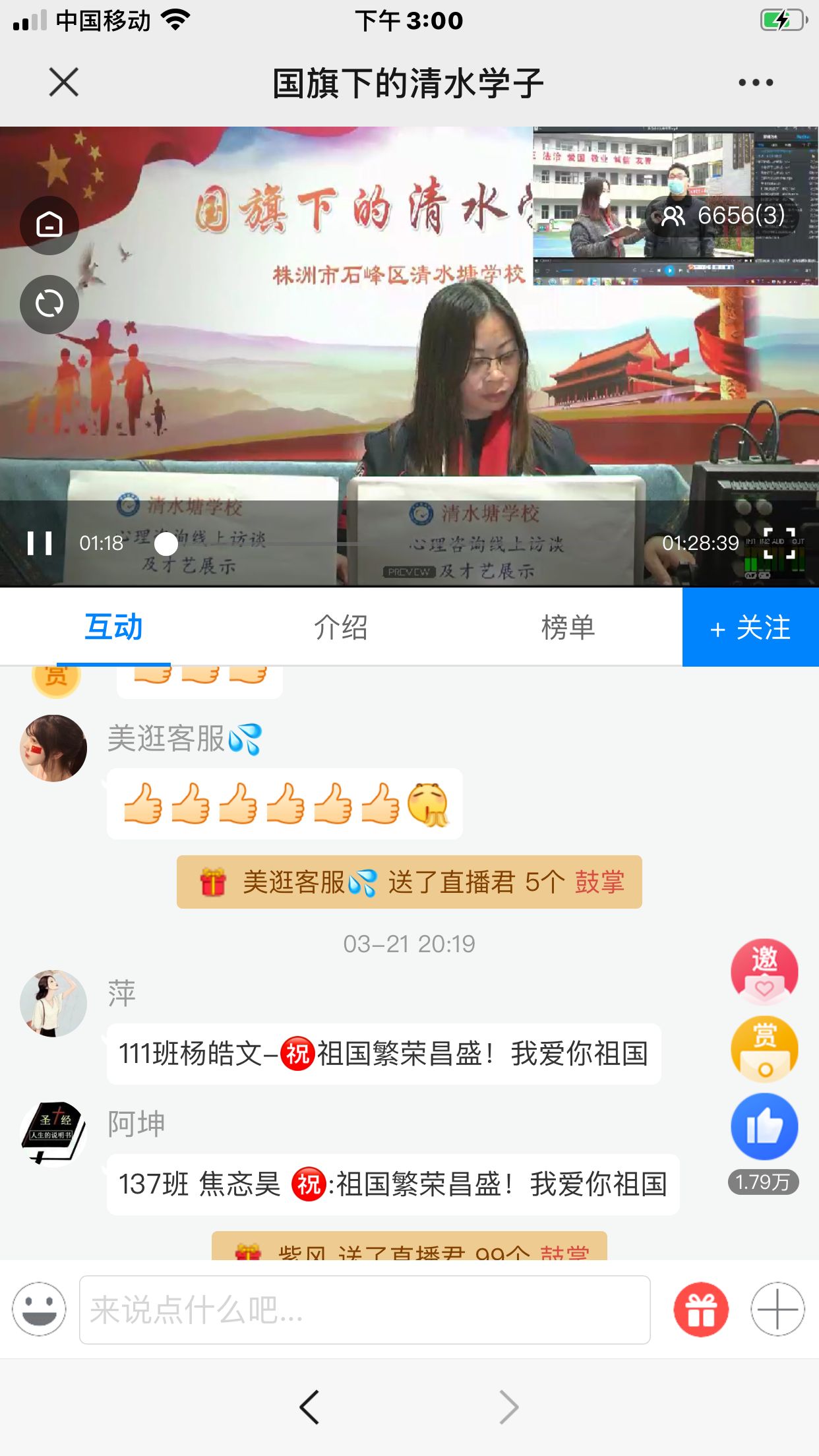Tap the home icon on the video
Screen dimensions: 819x1456
point(49,225)
